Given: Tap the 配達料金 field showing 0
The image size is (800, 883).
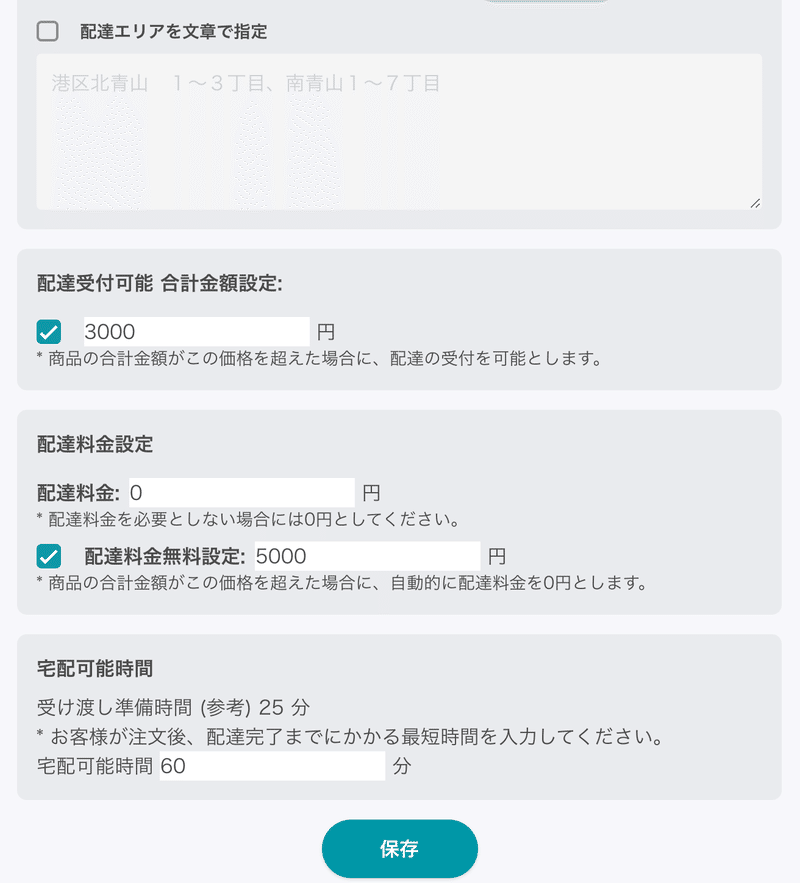Looking at the screenshot, I should tap(241, 492).
